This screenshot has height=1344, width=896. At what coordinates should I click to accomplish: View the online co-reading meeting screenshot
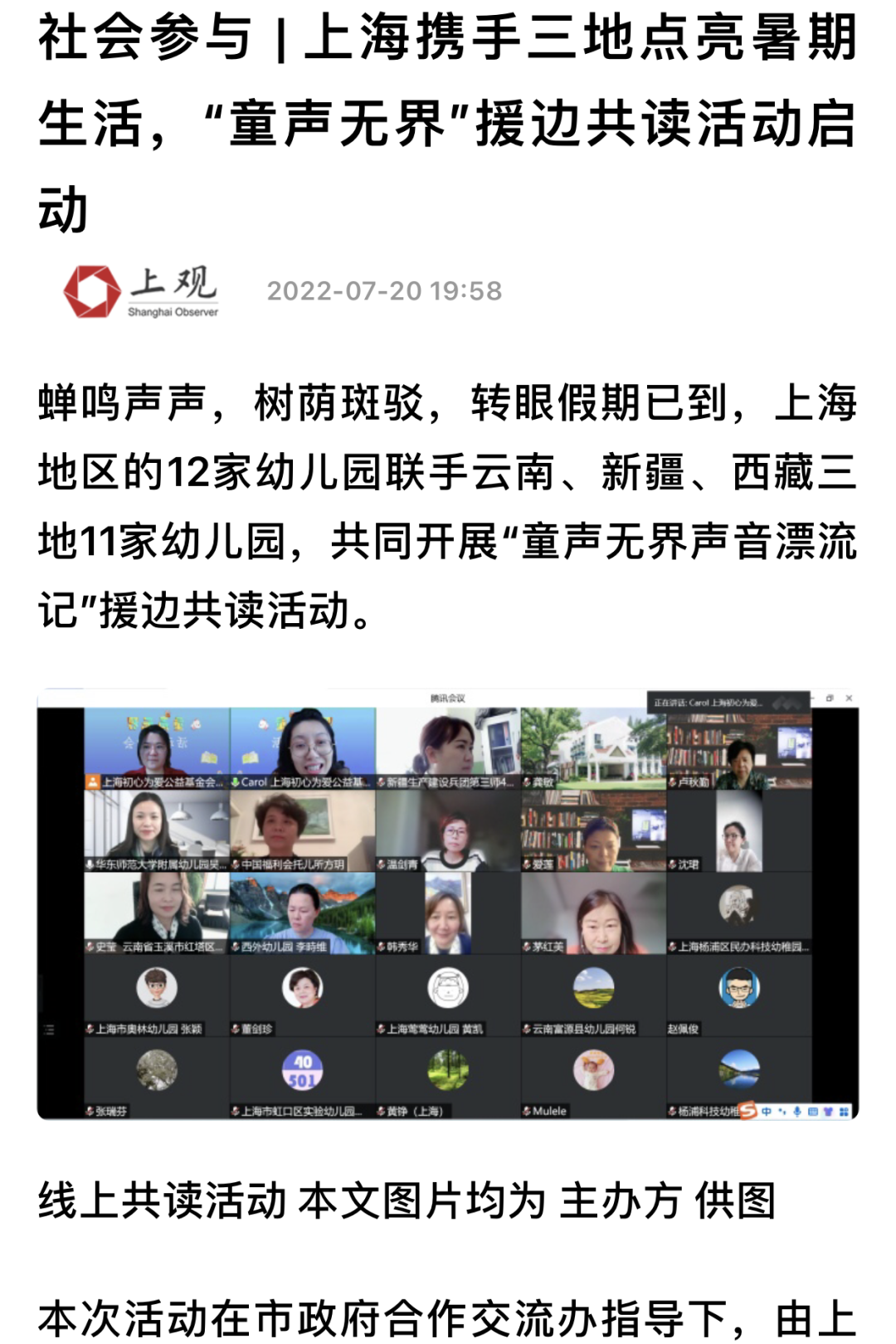[448, 903]
